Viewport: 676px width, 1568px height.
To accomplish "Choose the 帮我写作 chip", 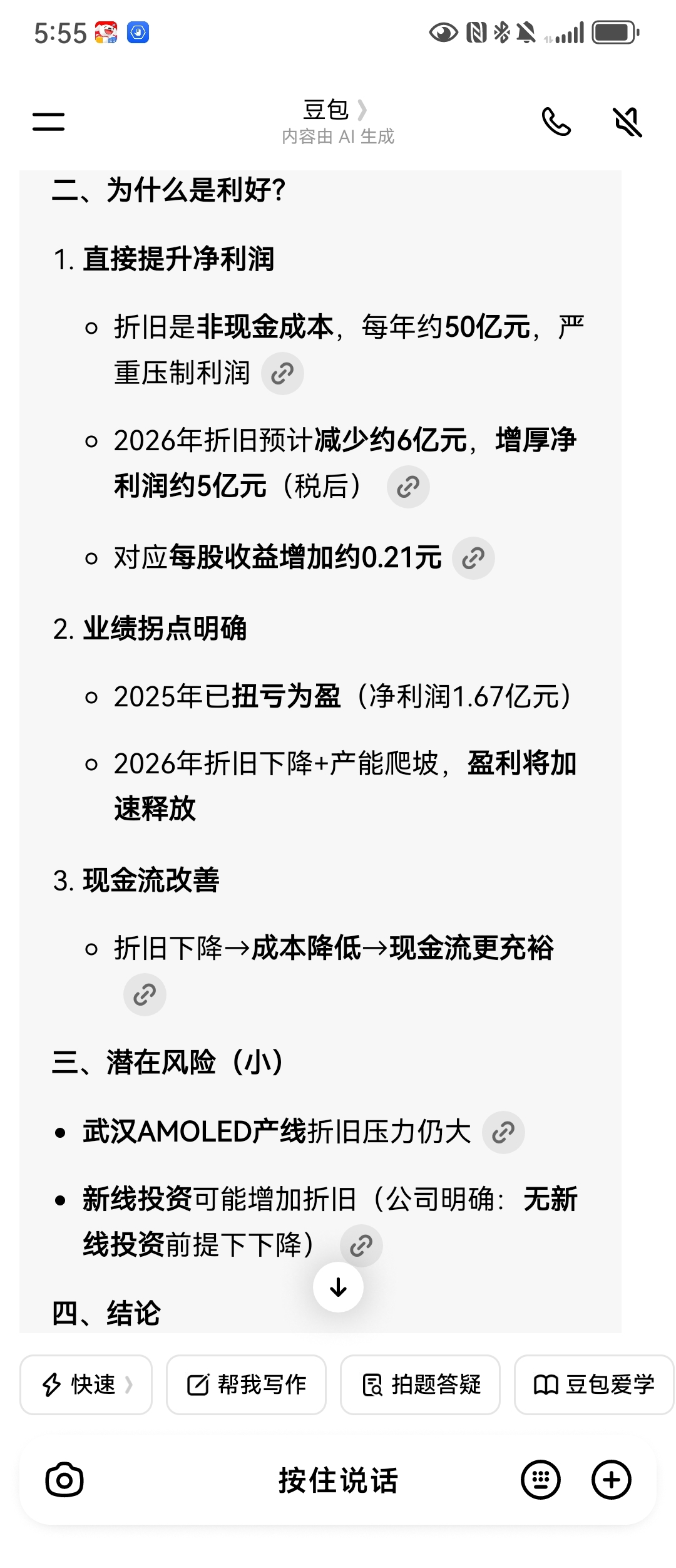I will click(x=246, y=1385).
